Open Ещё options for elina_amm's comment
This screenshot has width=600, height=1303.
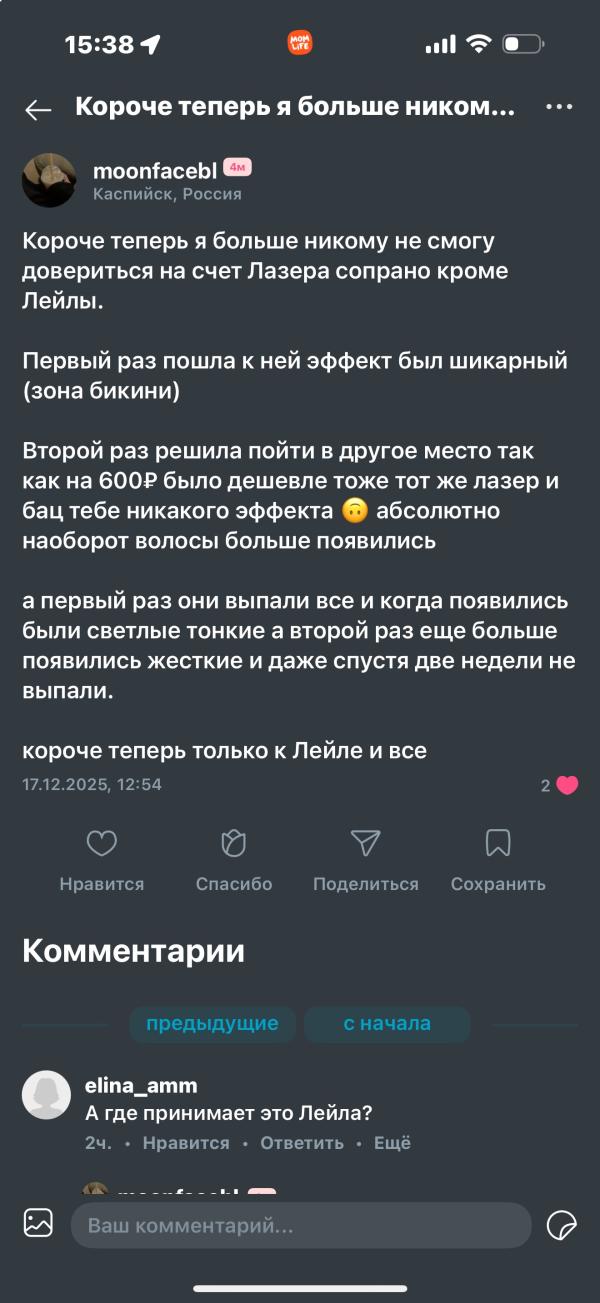click(x=392, y=1143)
